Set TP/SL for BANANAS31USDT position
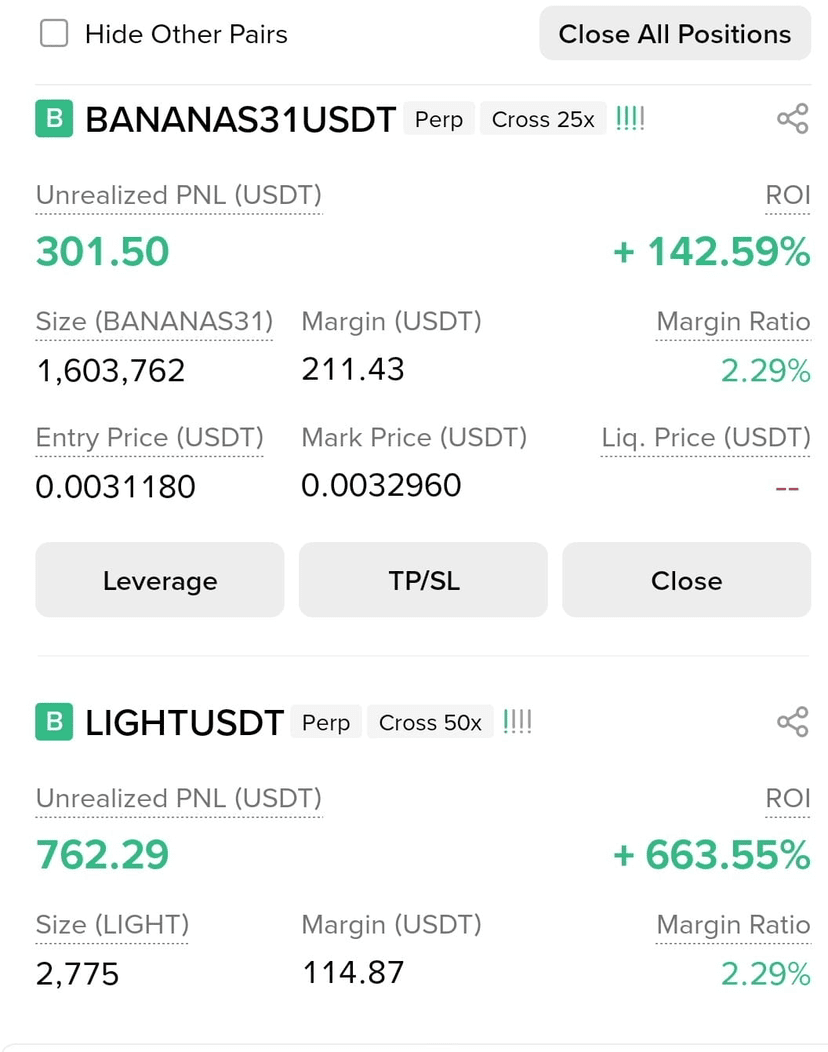Image resolution: width=828 pixels, height=1052 pixels. pos(423,580)
